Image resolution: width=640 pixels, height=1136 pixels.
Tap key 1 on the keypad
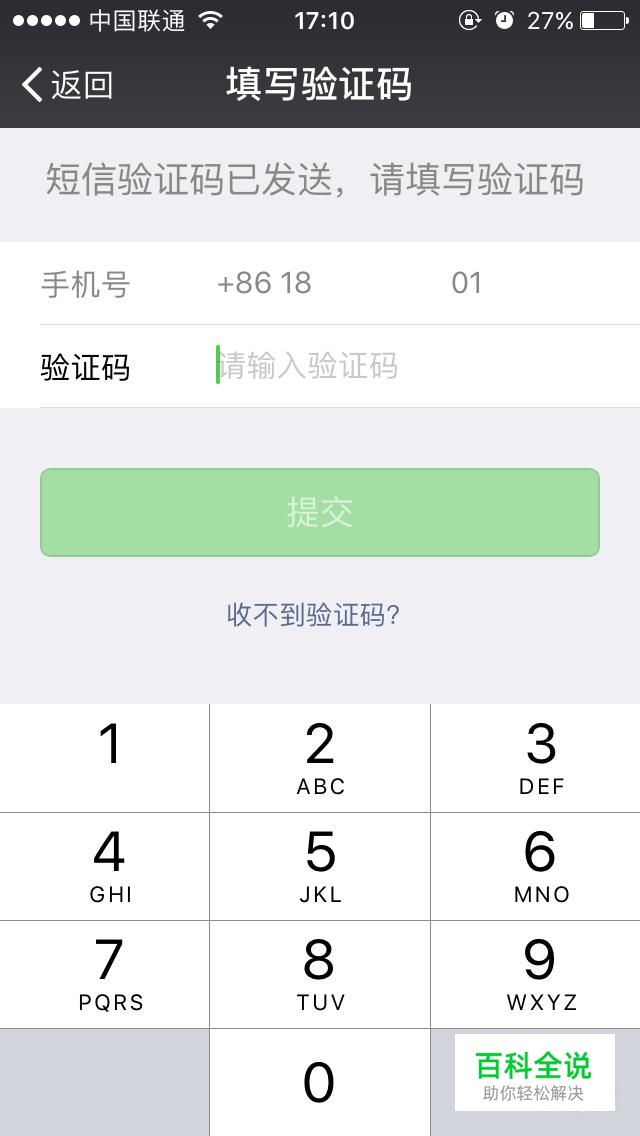[105, 758]
